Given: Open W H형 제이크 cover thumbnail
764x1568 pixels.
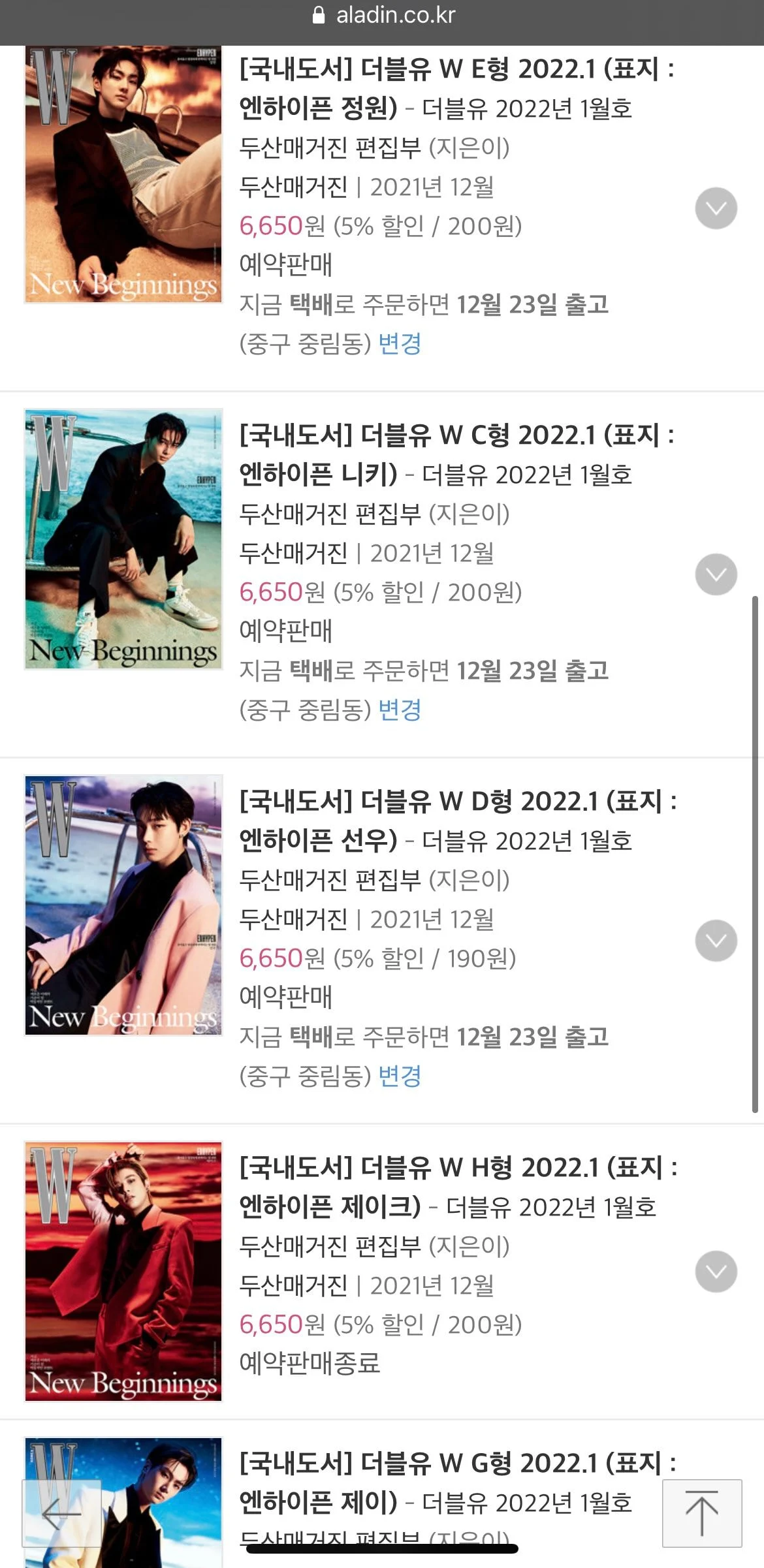Looking at the screenshot, I should (x=123, y=1271).
